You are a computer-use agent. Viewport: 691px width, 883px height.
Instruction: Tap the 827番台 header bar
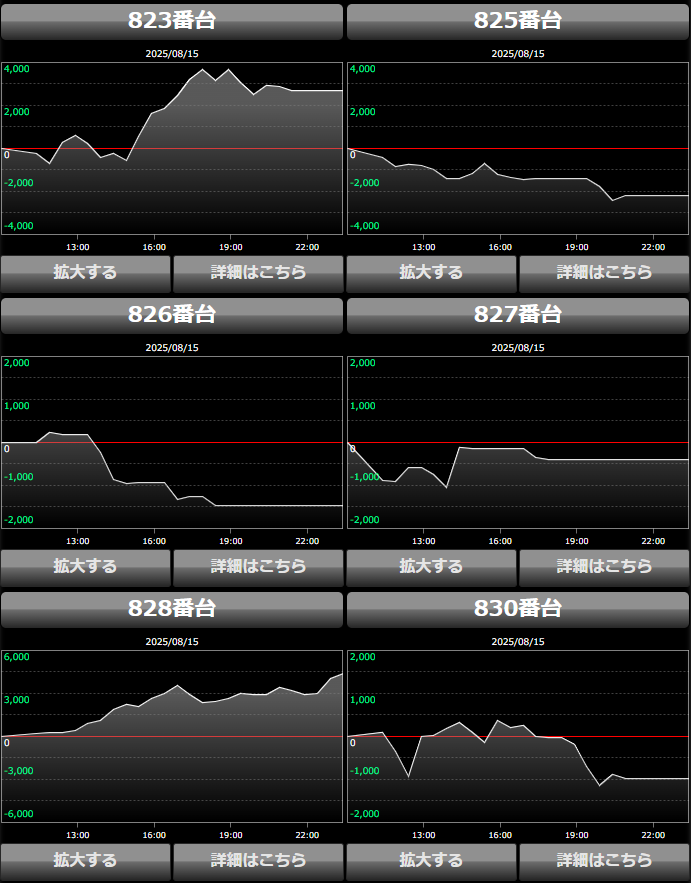tap(518, 315)
